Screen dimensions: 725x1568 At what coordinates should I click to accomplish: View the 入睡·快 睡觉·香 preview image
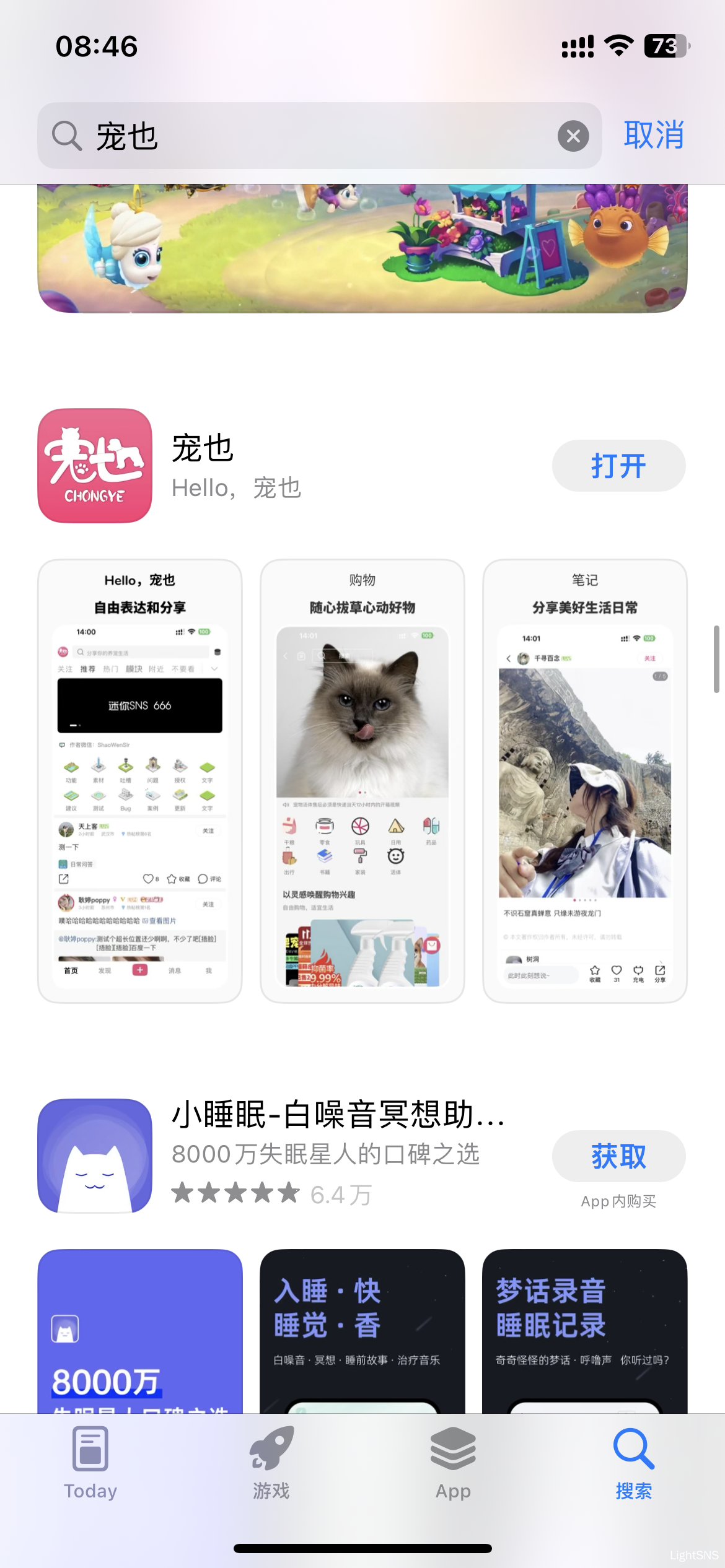(x=362, y=1331)
